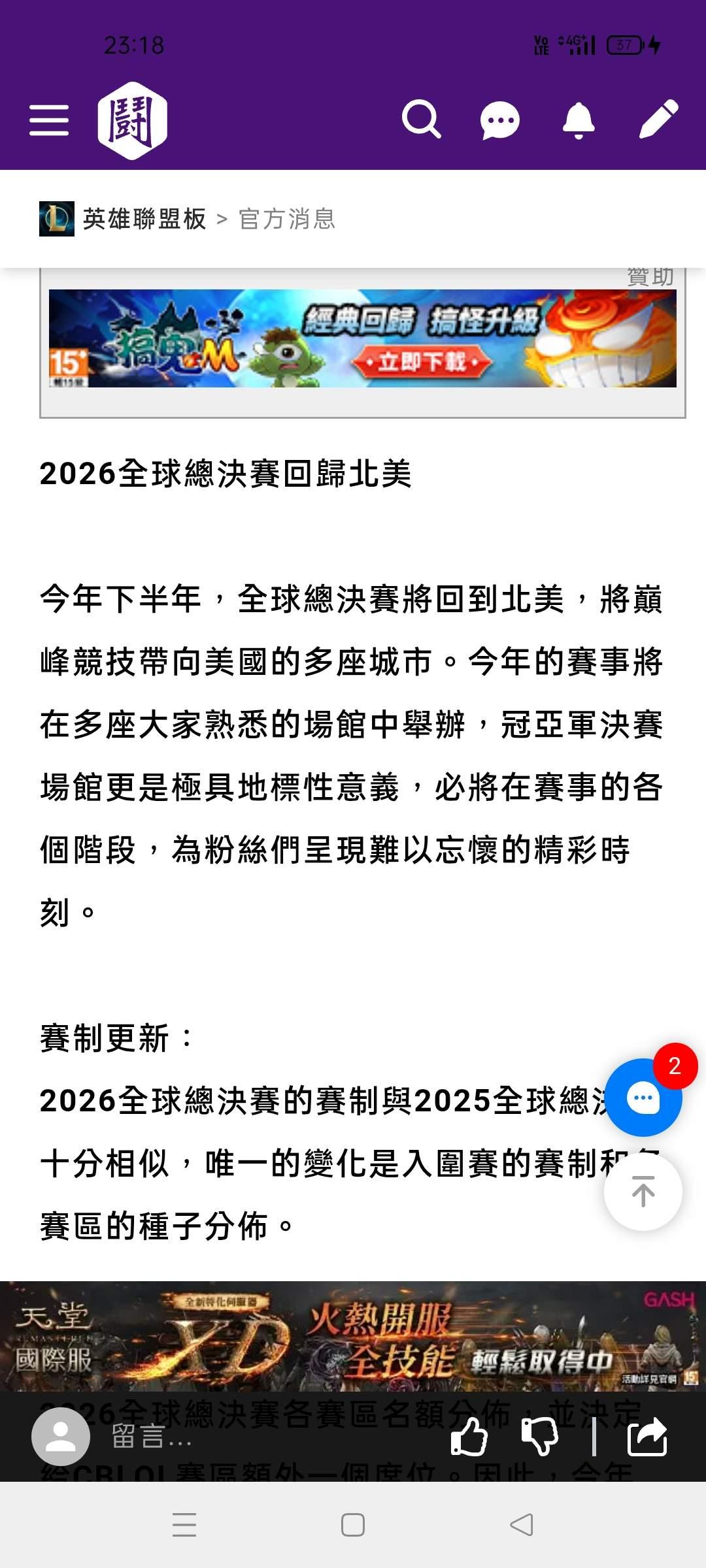
Task: Open the 官方消息 category
Action: coord(287,219)
